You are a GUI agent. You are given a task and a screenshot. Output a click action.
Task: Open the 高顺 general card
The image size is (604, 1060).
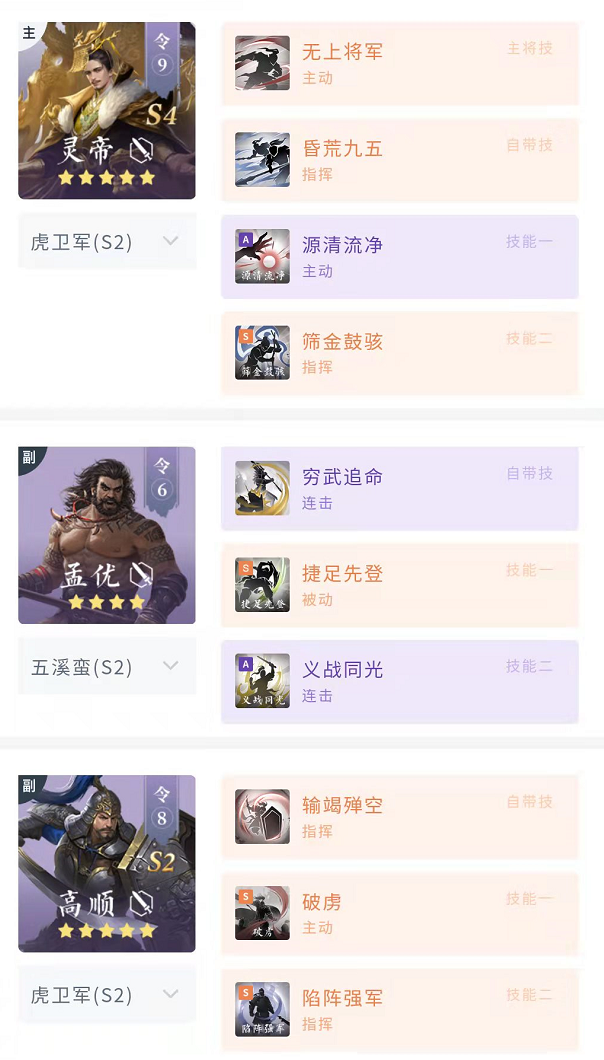click(106, 863)
